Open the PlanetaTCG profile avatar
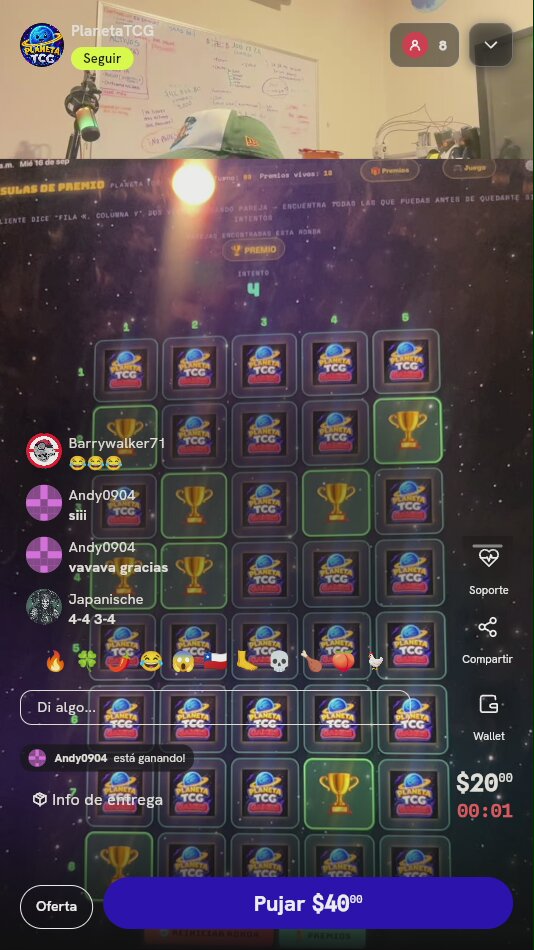Image resolution: width=534 pixels, height=950 pixels. pos(42,45)
